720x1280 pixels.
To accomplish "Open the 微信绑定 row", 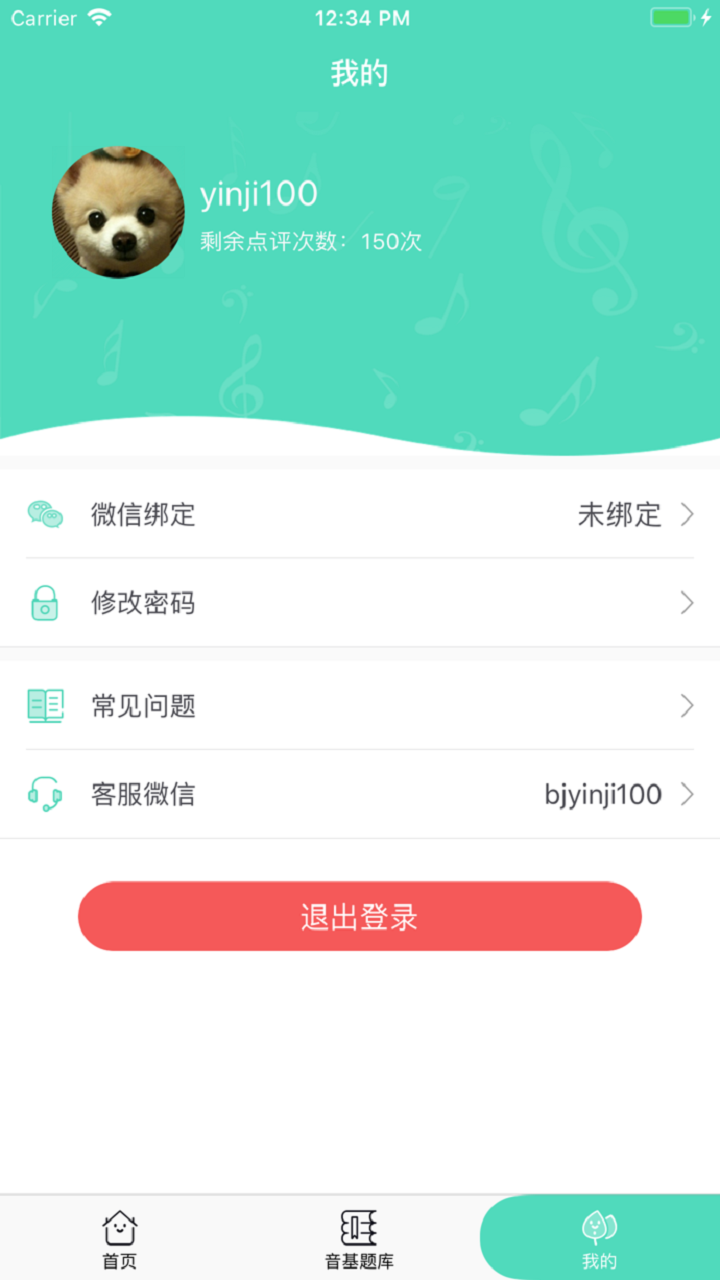I will pos(360,515).
